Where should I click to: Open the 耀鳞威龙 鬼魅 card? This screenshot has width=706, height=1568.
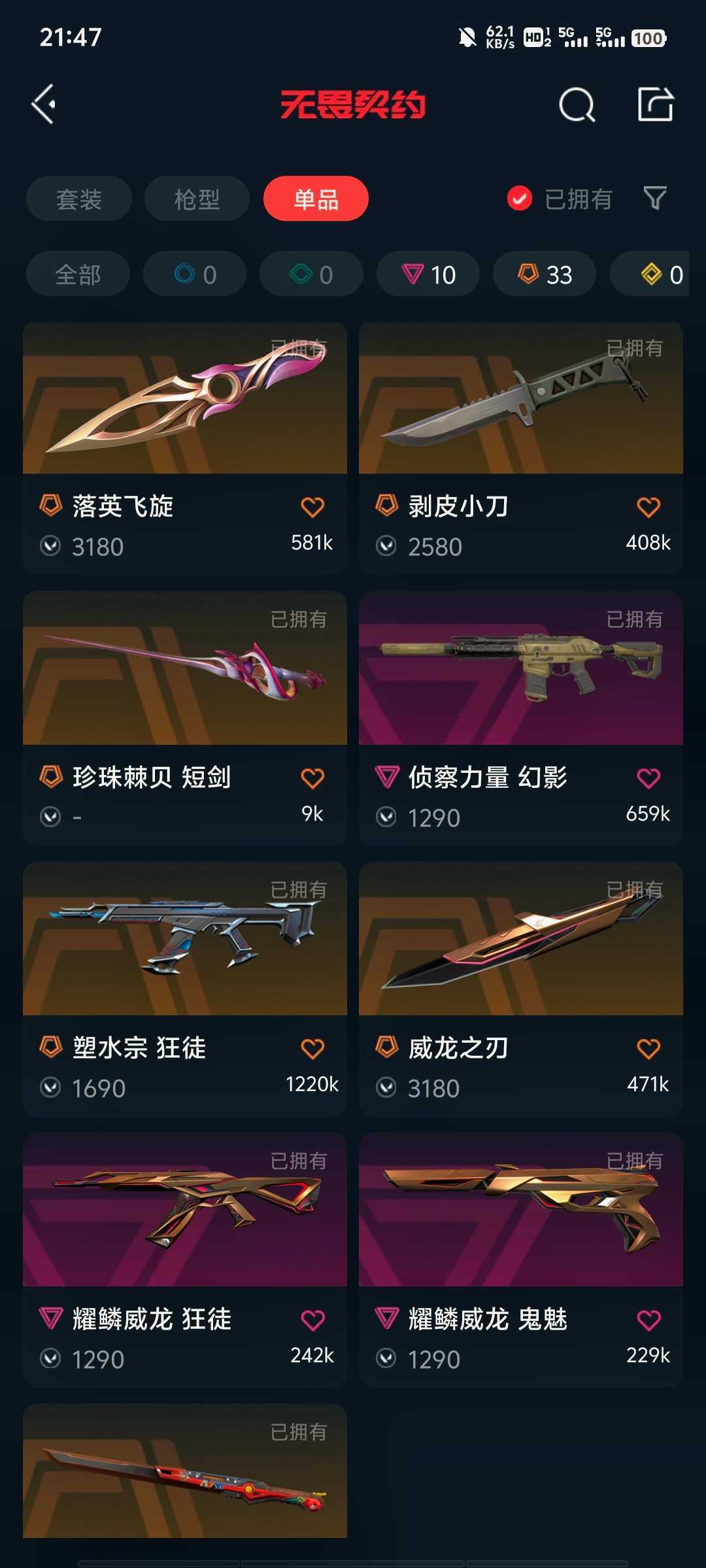521,1260
